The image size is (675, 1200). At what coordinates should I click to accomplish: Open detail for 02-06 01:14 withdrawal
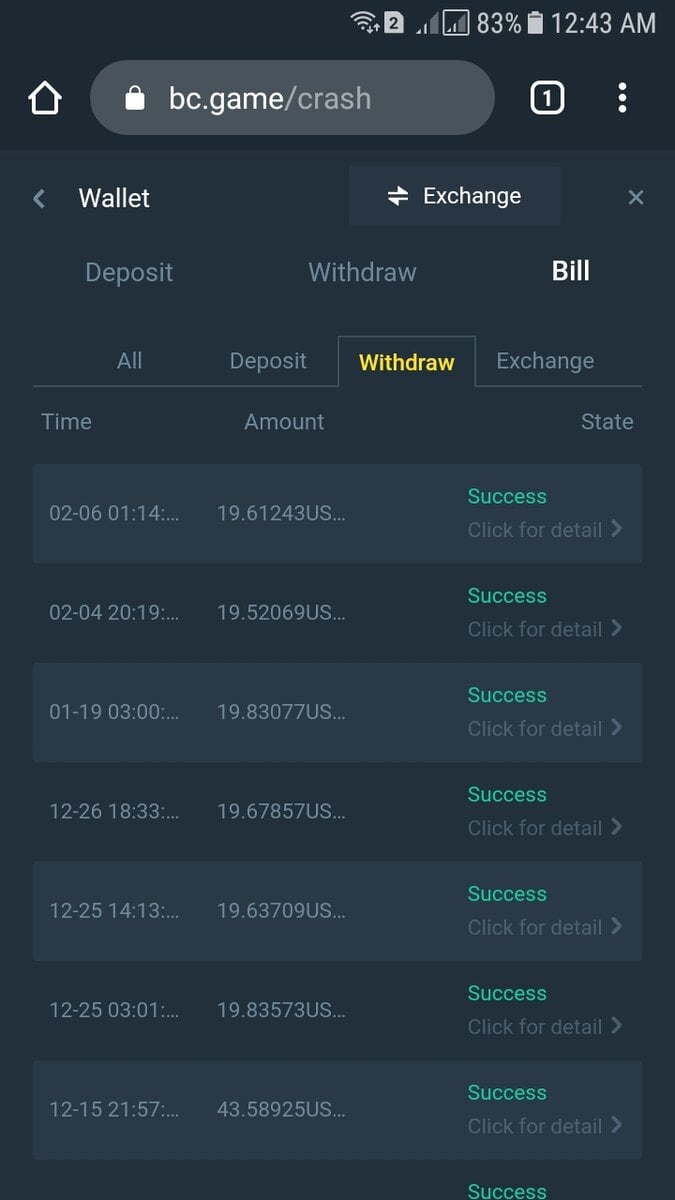pyautogui.click(x=544, y=530)
